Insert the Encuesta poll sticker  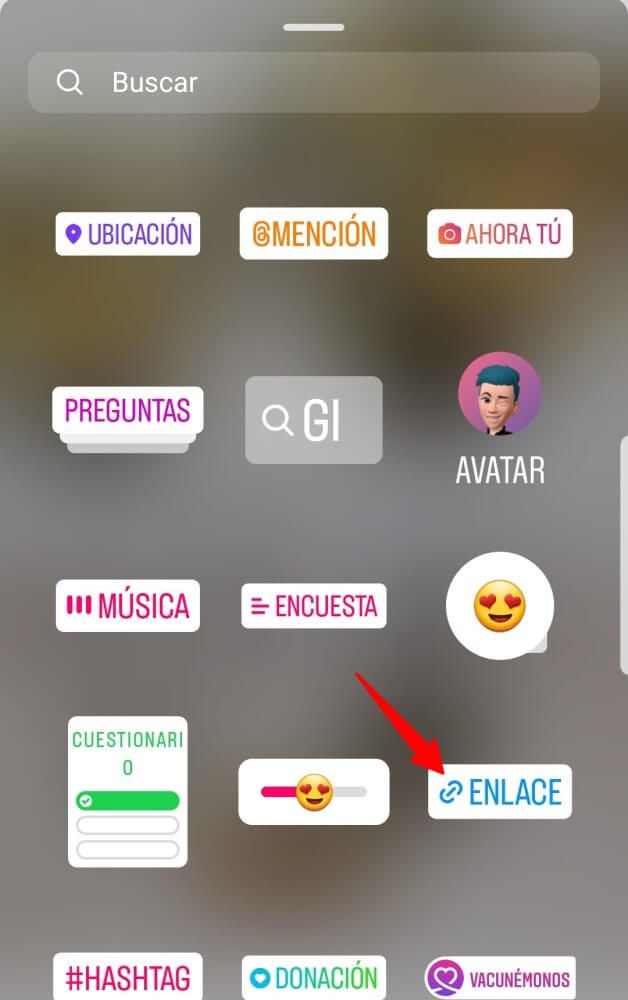313,606
